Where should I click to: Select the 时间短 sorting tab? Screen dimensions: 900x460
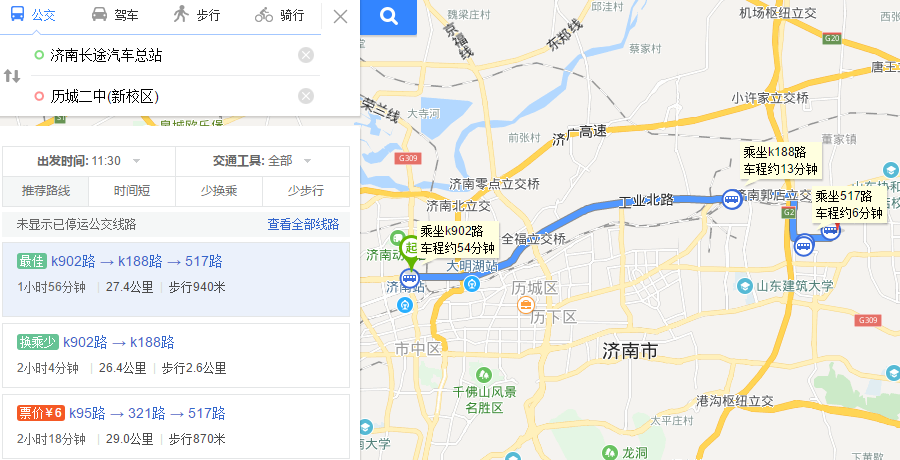click(132, 190)
